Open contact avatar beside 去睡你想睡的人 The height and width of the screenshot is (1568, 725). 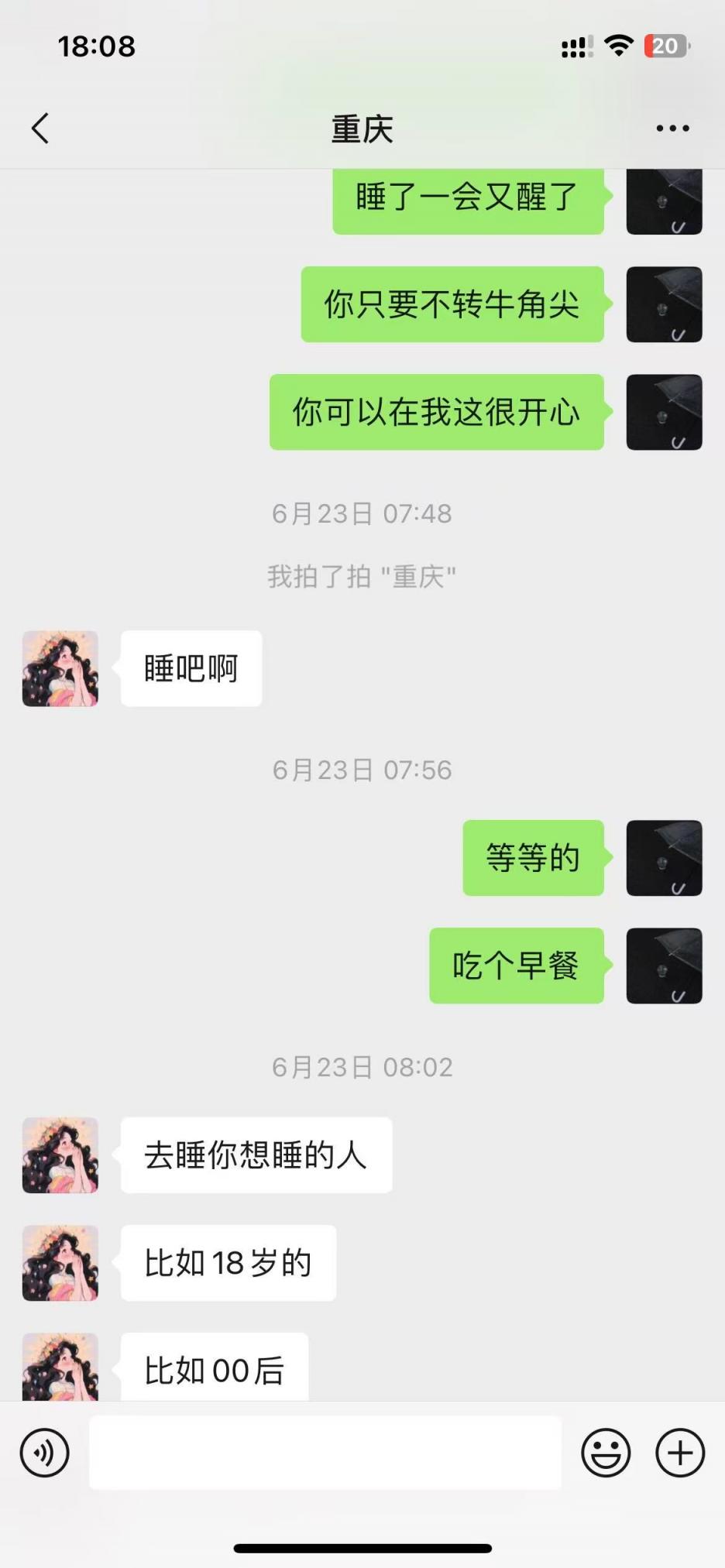click(60, 1155)
